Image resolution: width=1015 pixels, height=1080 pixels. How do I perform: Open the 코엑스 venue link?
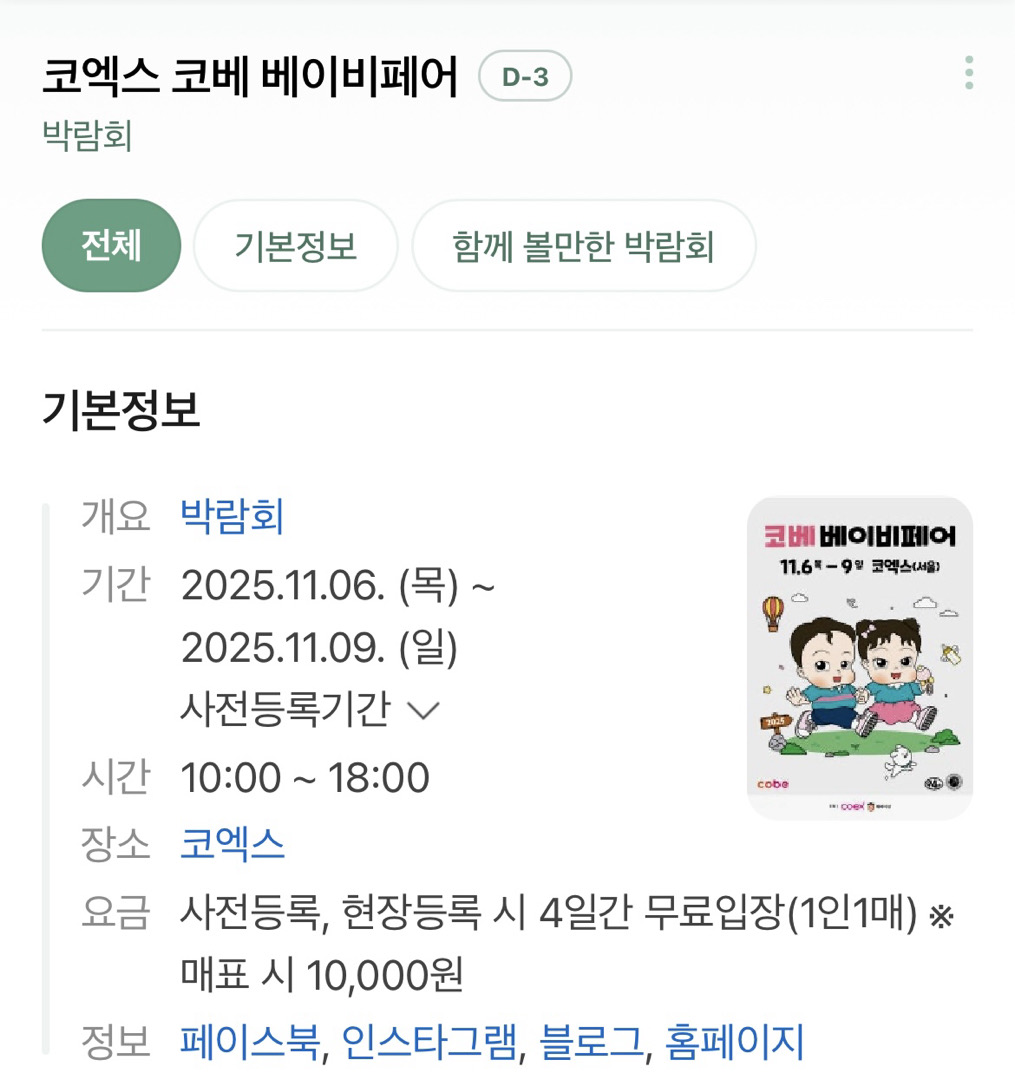tap(232, 845)
